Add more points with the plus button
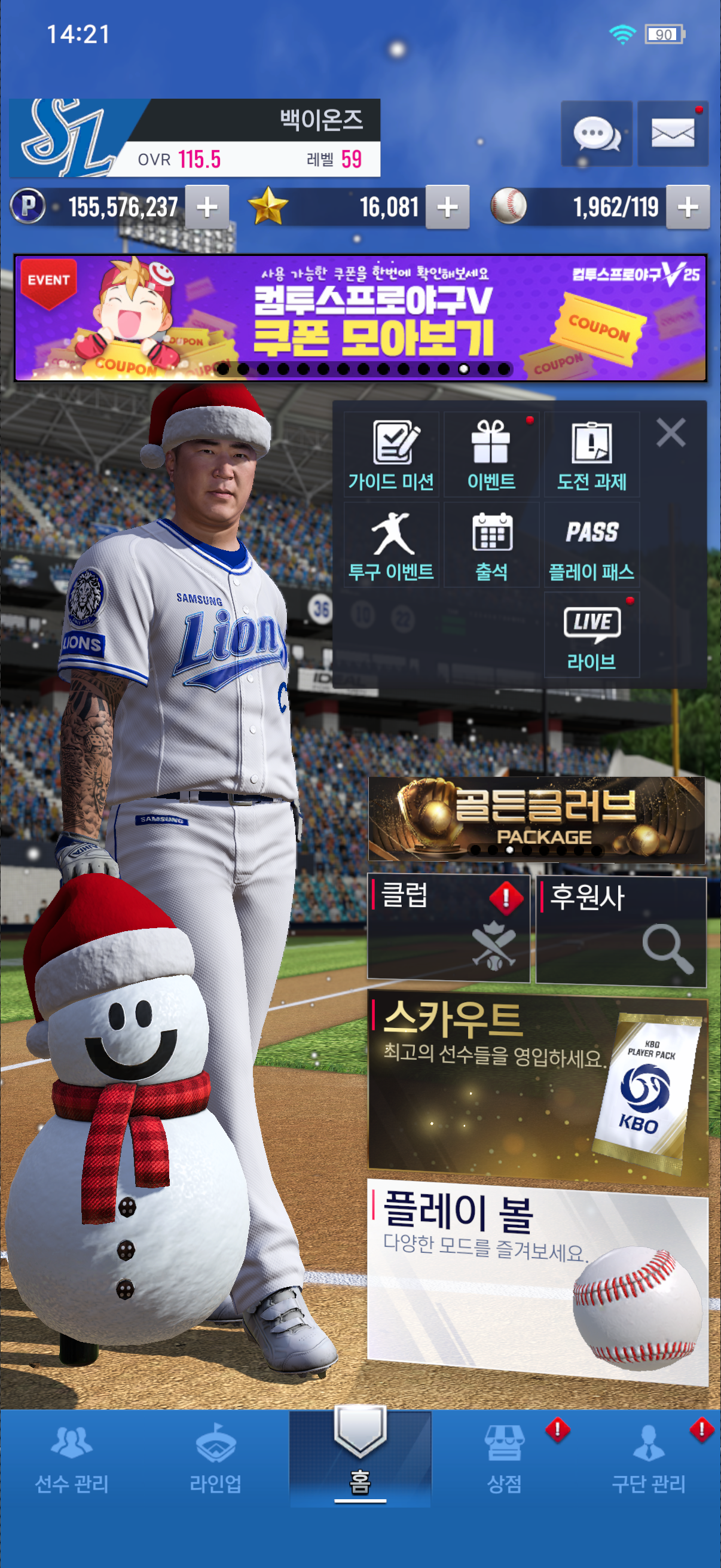 (x=207, y=208)
